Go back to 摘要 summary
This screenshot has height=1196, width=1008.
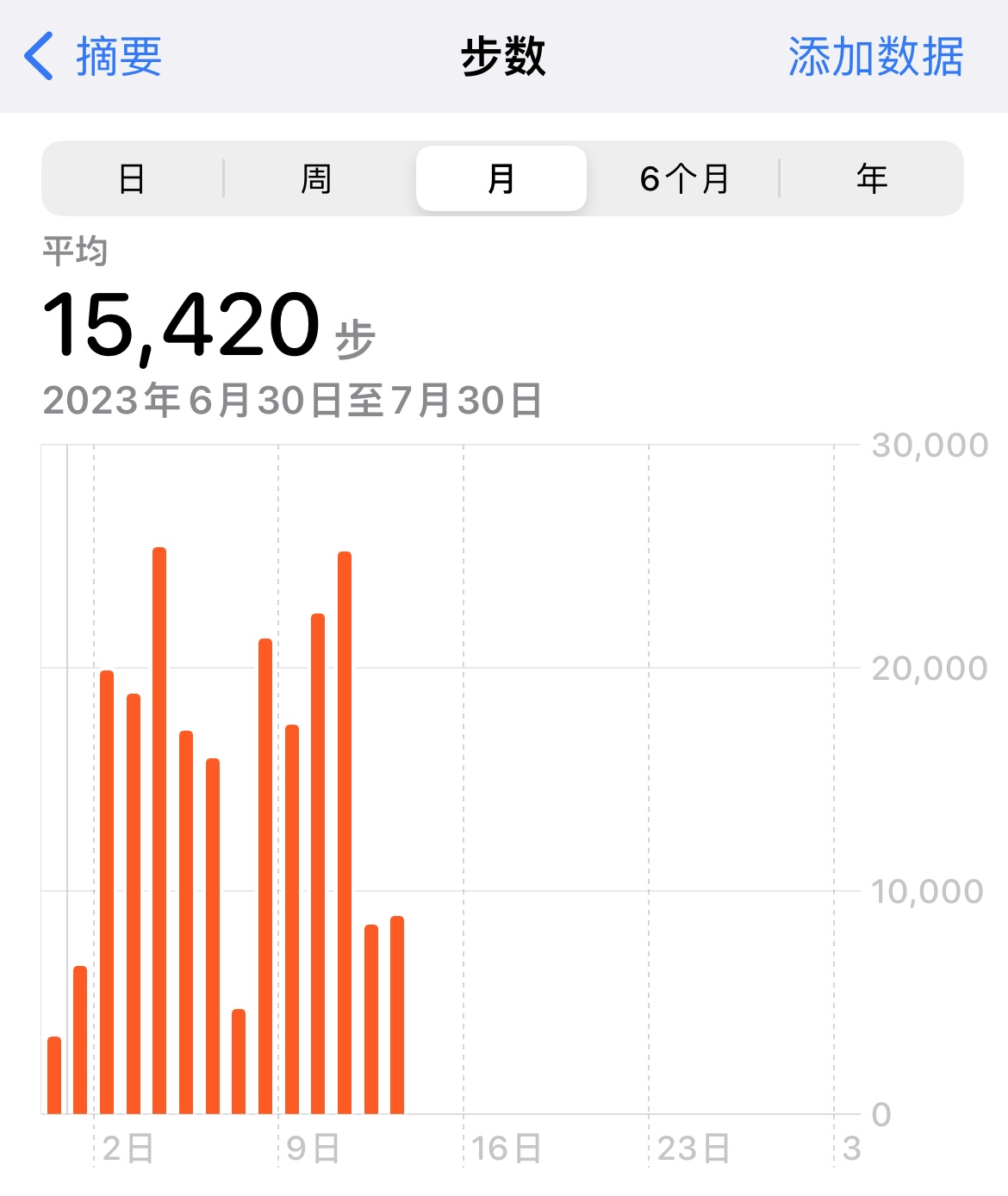[x=93, y=57]
